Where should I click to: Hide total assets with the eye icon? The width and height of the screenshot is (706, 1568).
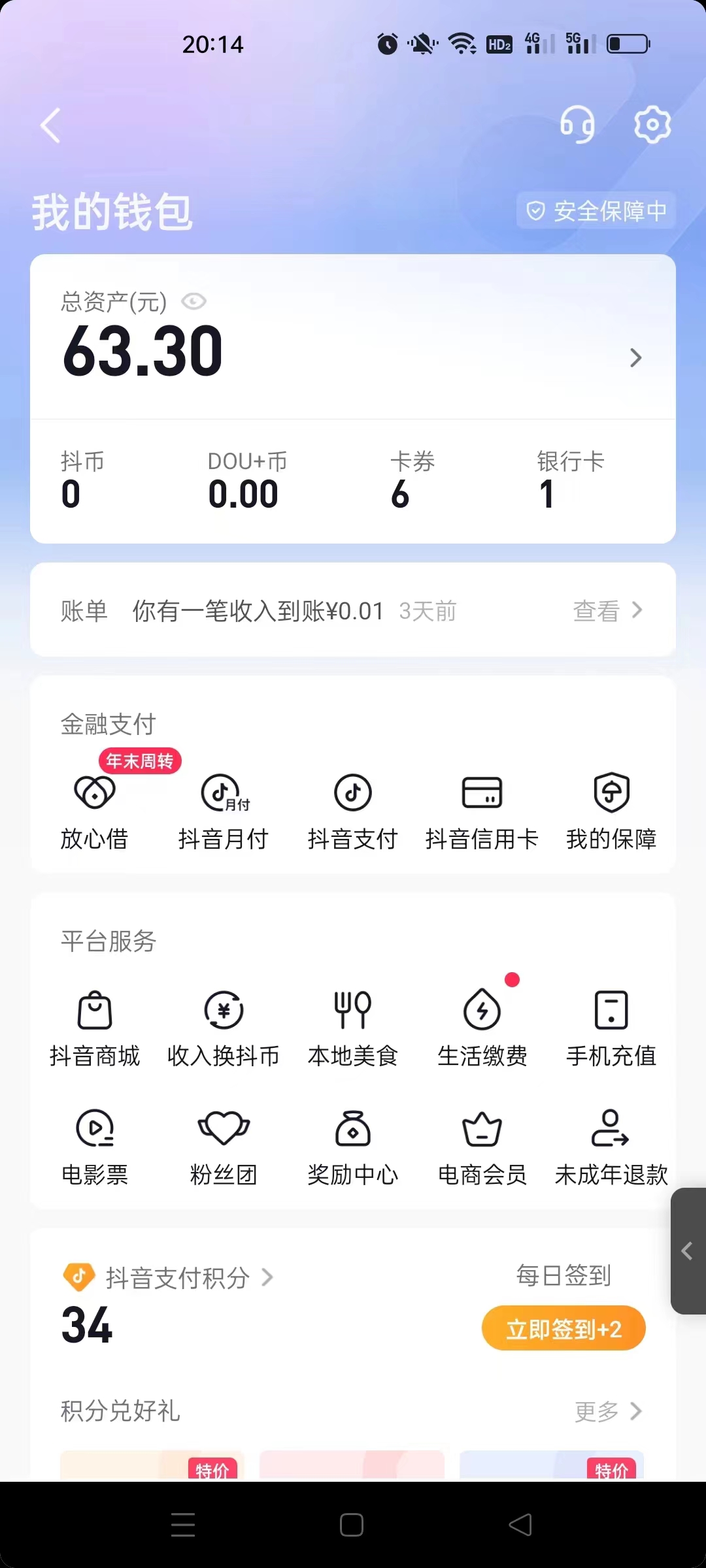coord(193,301)
